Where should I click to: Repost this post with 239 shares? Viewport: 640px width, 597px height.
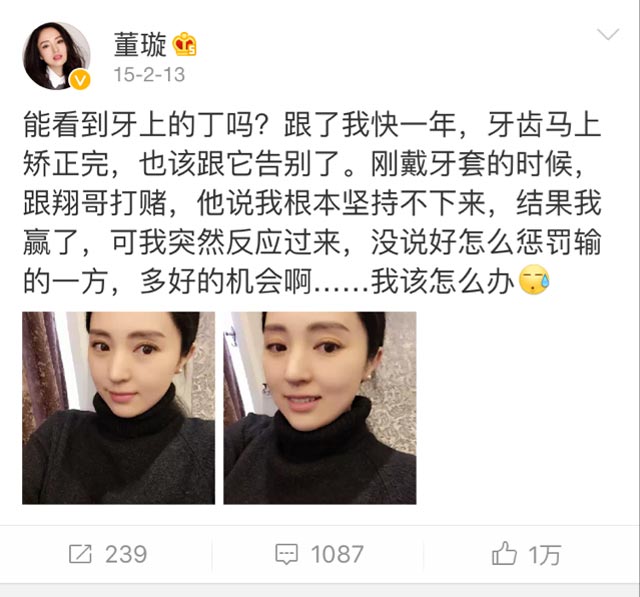(x=107, y=553)
